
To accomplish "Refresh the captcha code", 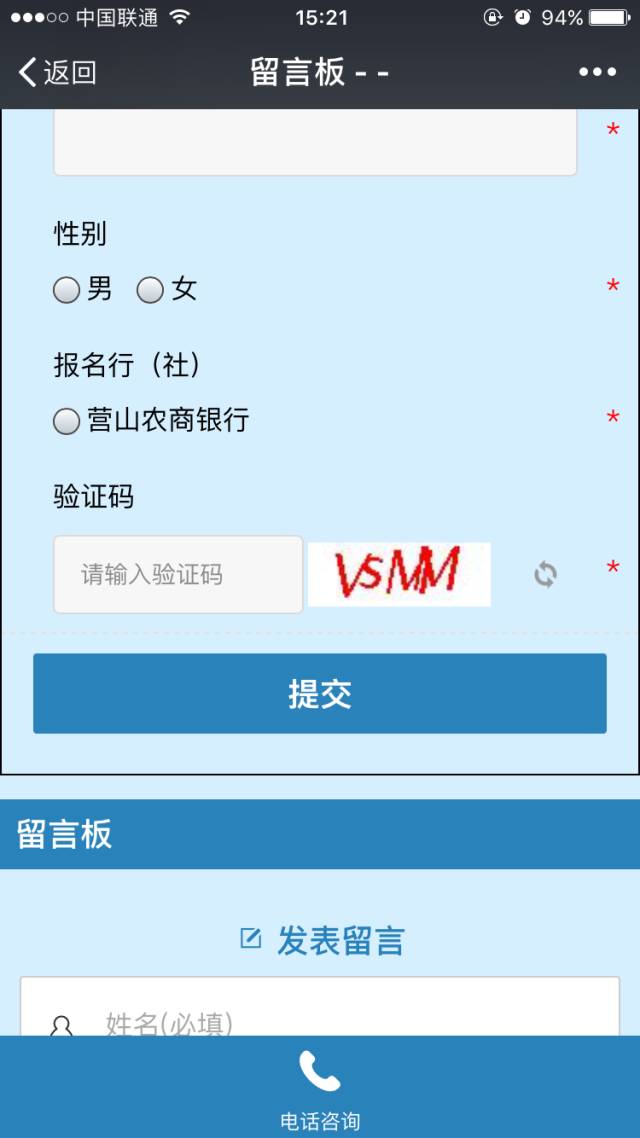I will 545,574.
